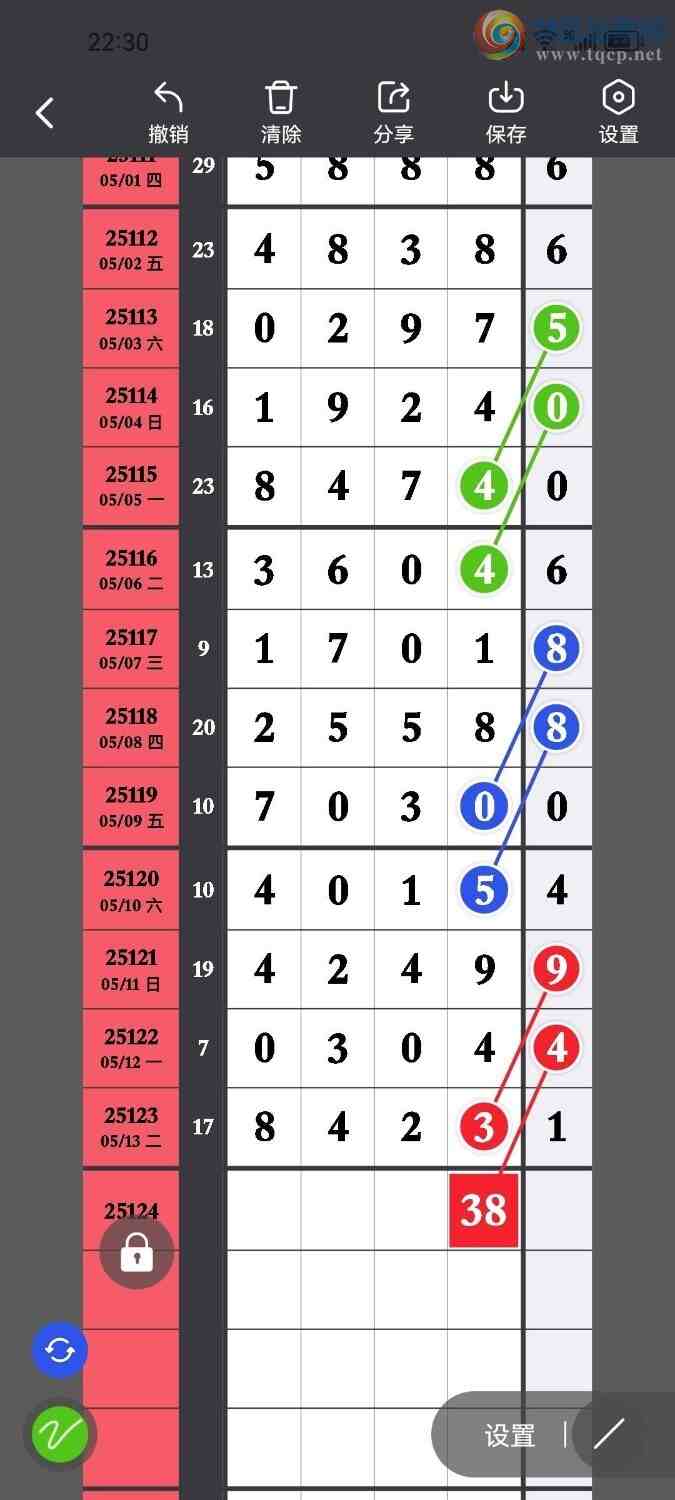Open the top toolbar settings (设置)
The width and height of the screenshot is (675, 1500).
(x=618, y=113)
